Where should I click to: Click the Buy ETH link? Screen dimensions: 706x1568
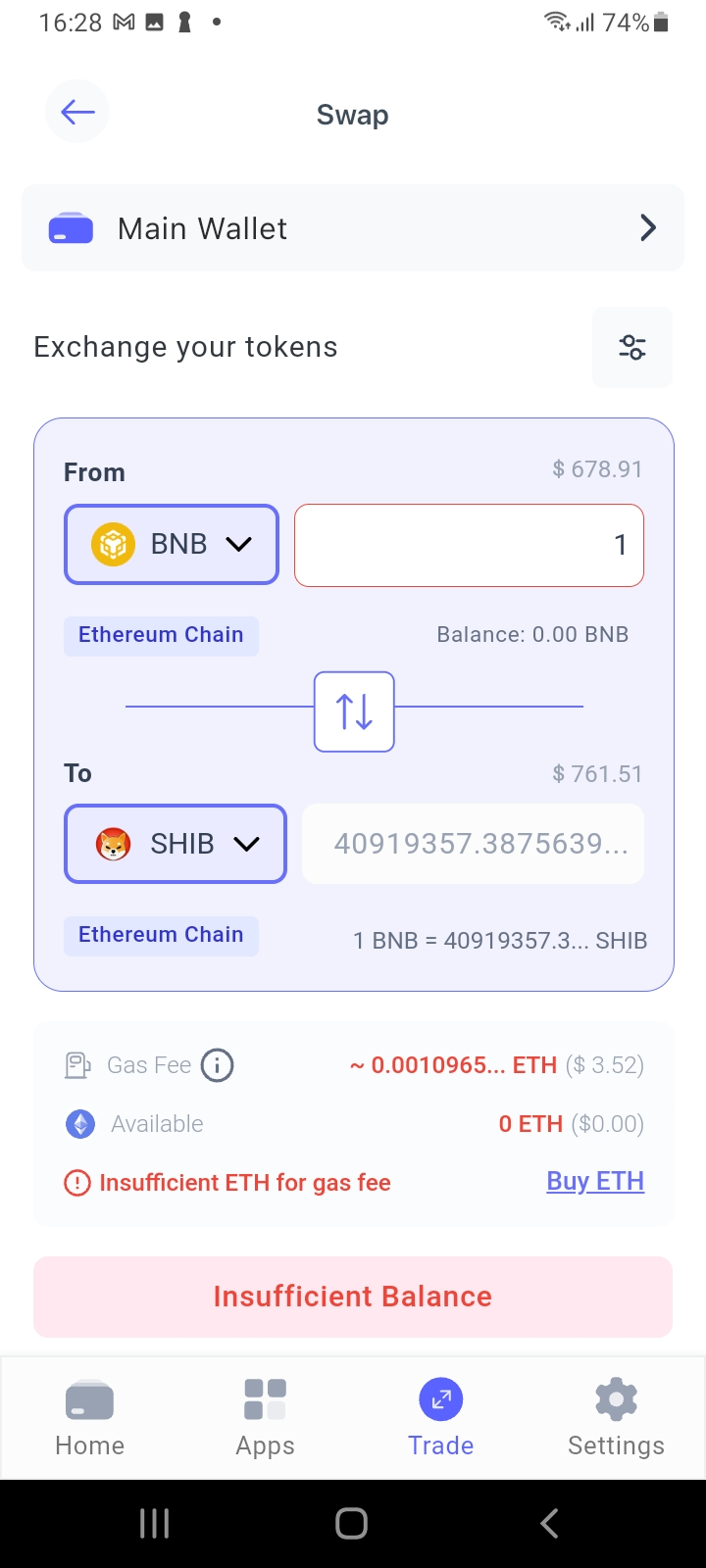tap(594, 1181)
